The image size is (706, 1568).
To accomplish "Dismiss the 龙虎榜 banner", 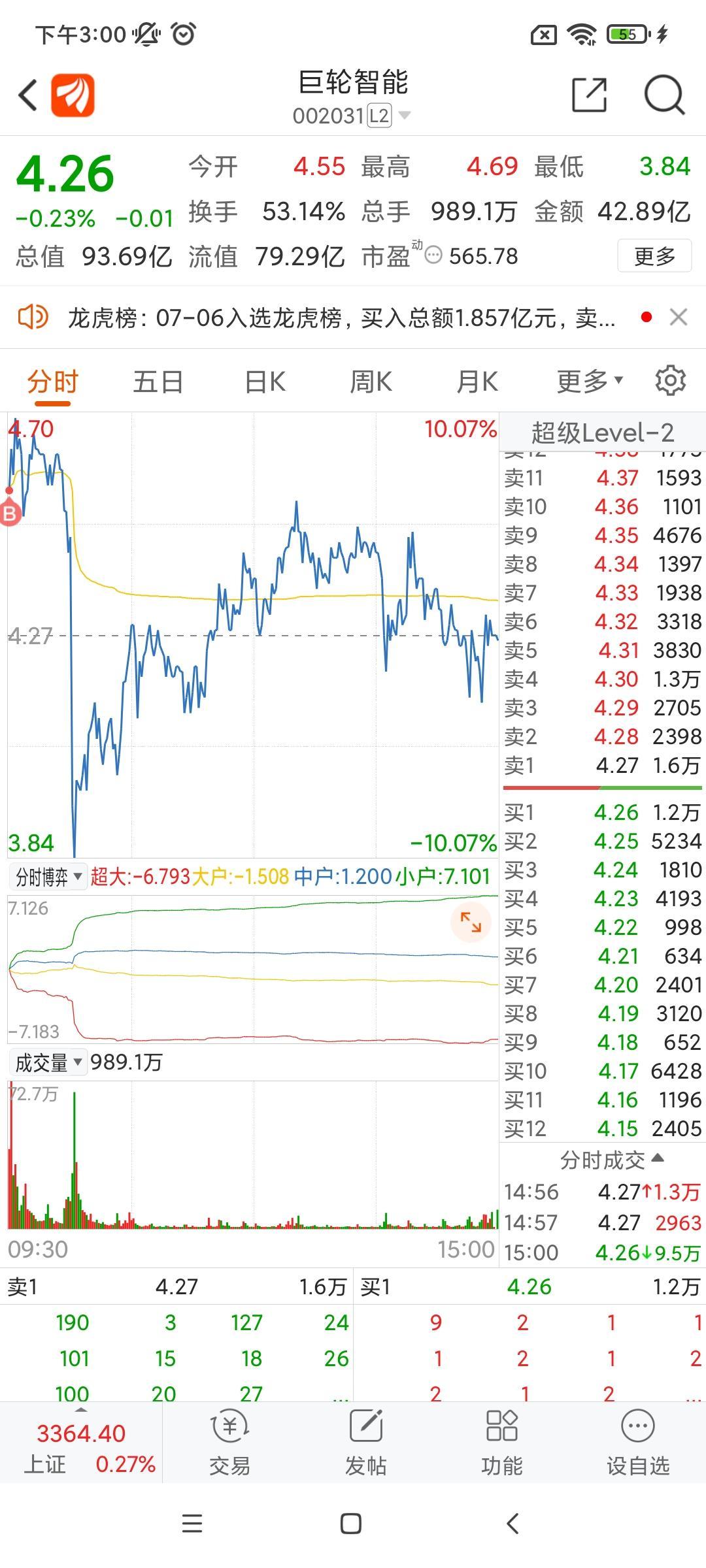I will pos(679,318).
